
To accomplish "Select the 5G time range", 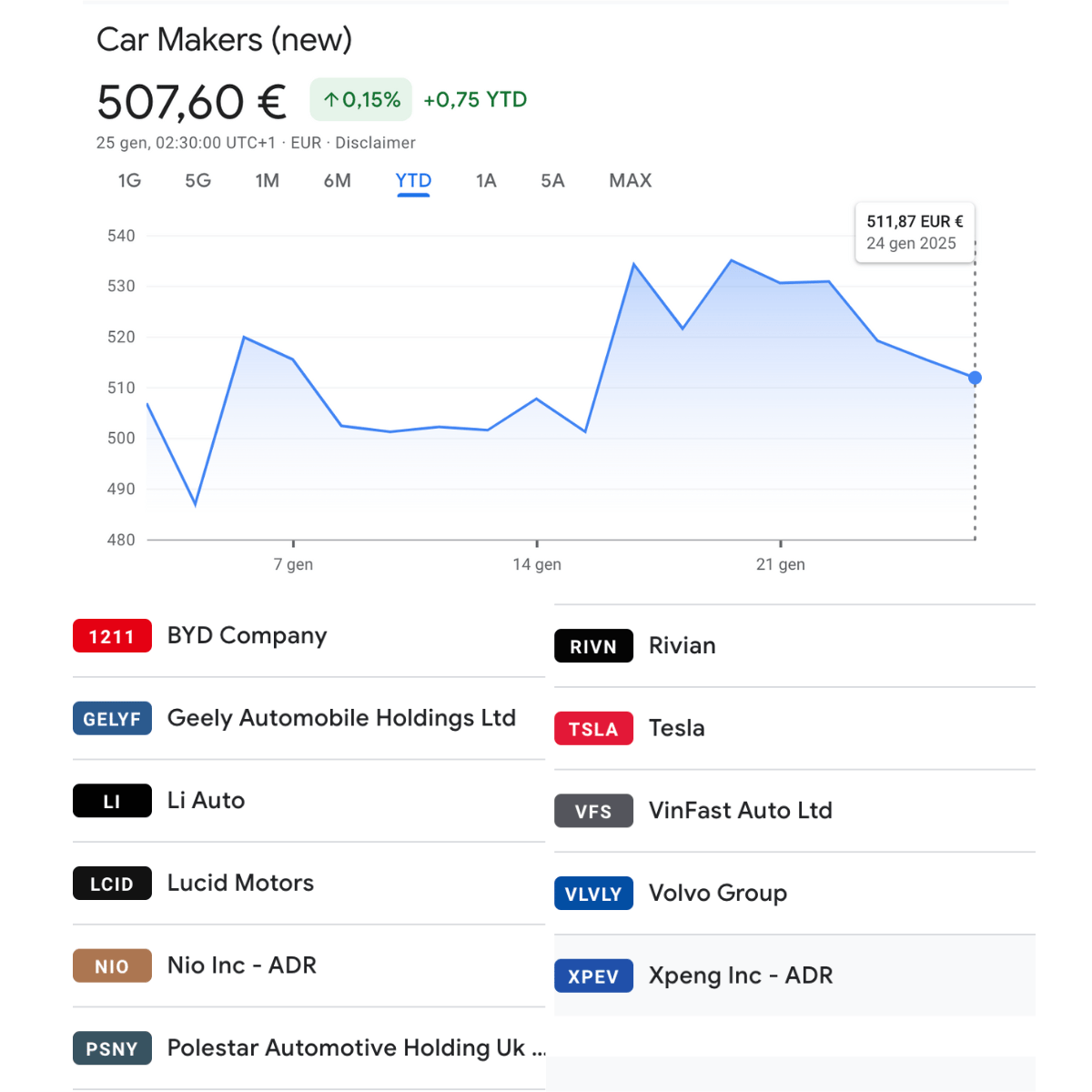I will coord(197,180).
